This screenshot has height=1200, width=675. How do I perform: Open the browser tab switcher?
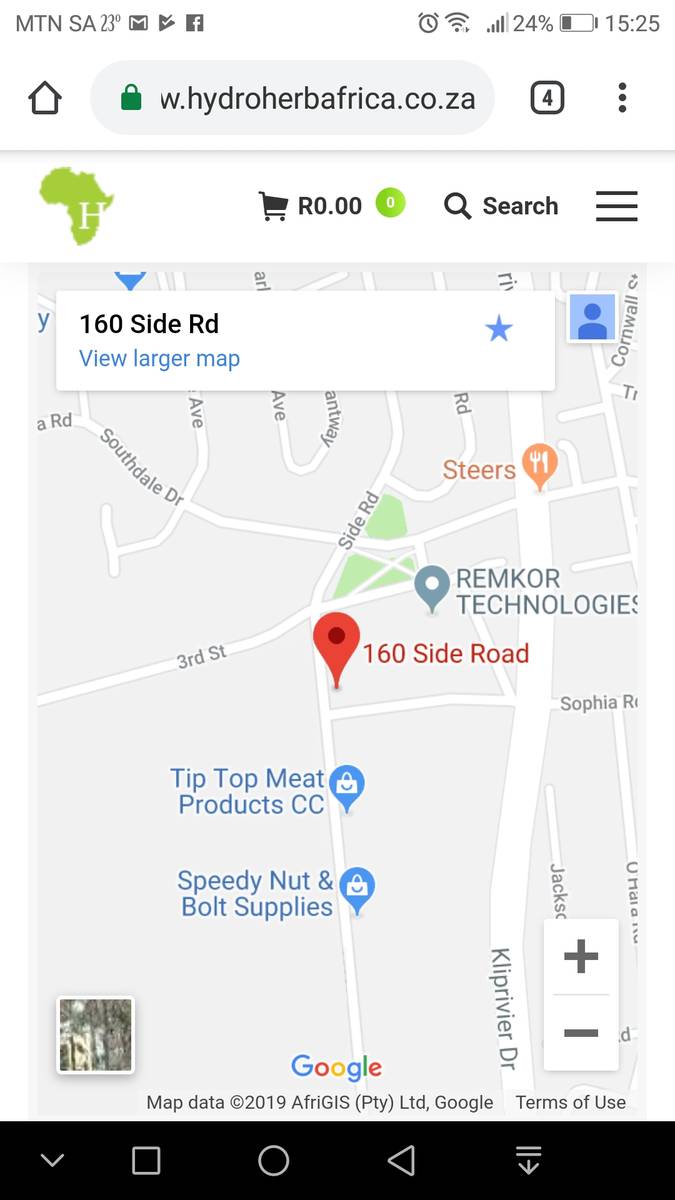coord(546,98)
